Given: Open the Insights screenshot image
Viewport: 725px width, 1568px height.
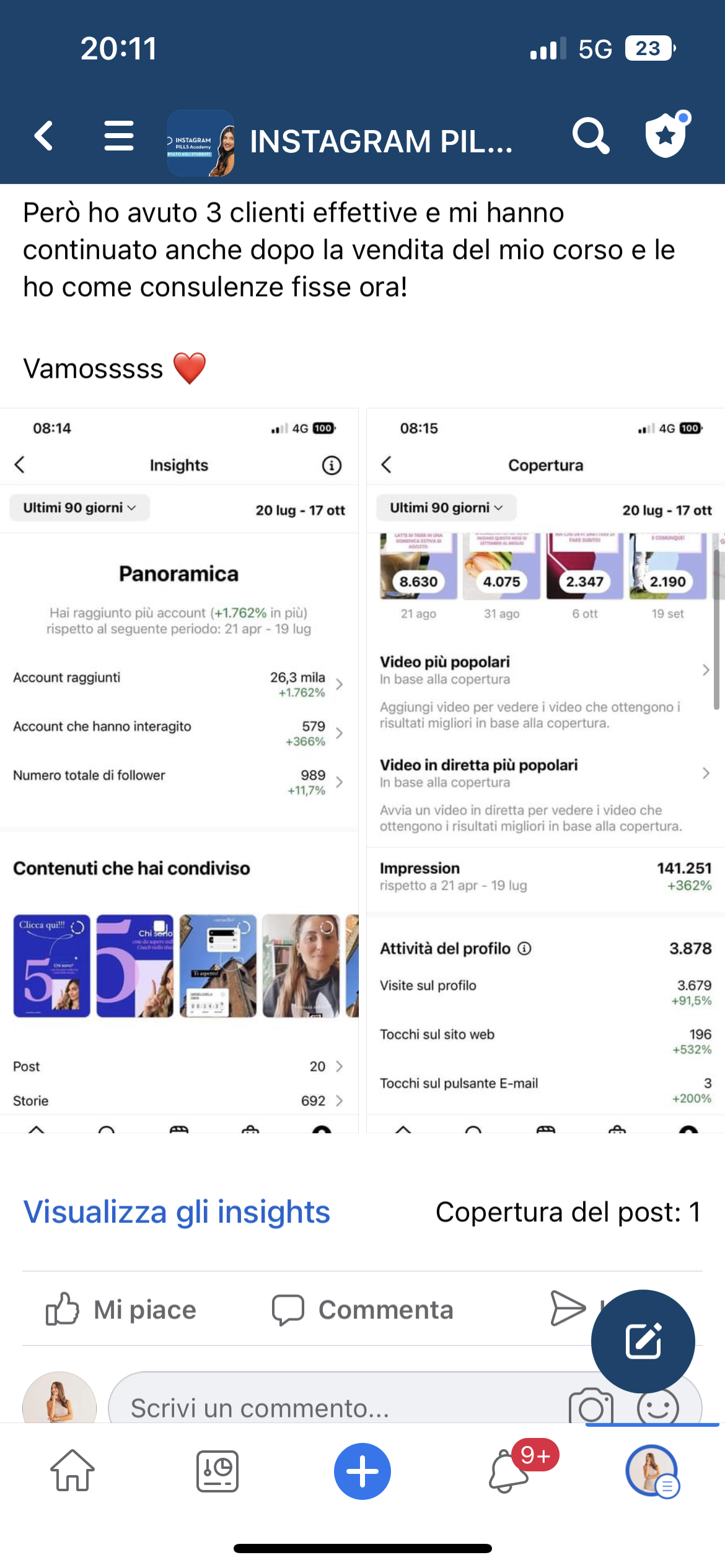Looking at the screenshot, I should [x=179, y=770].
